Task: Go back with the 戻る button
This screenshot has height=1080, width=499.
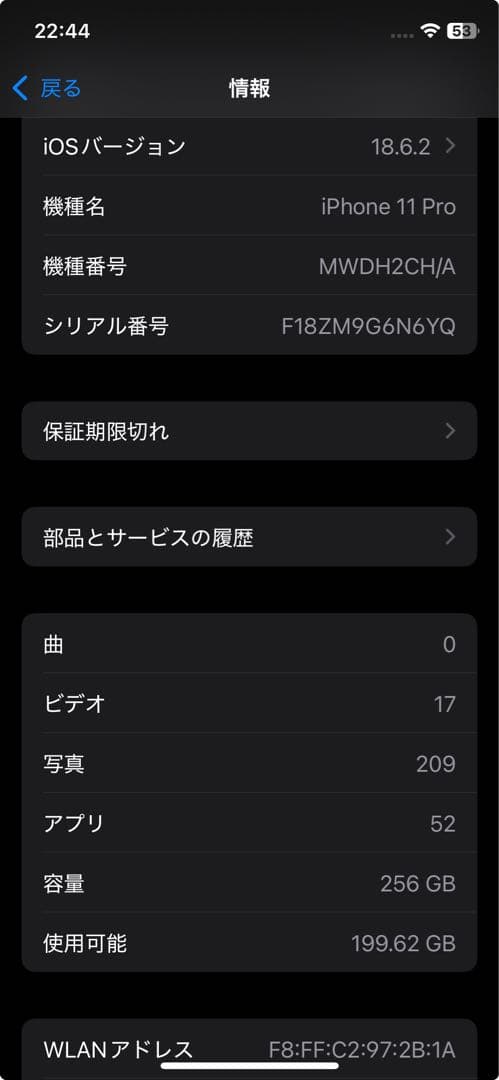Action: click(x=47, y=88)
